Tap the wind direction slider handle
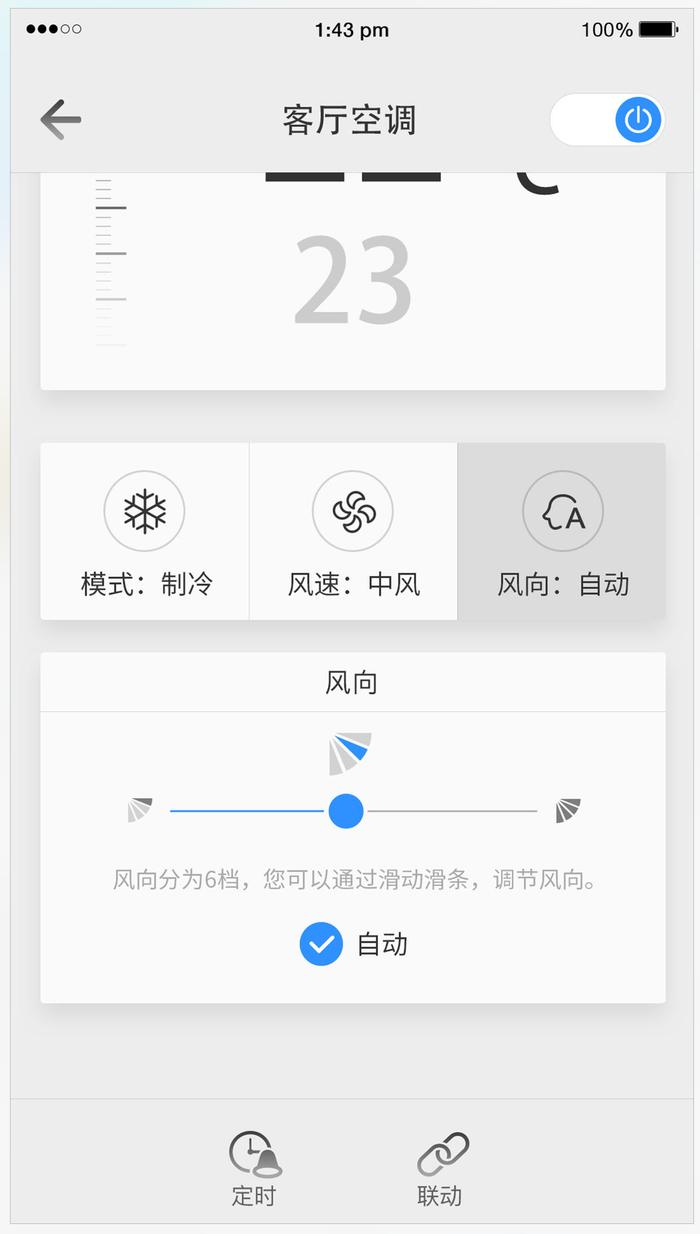 pos(346,811)
